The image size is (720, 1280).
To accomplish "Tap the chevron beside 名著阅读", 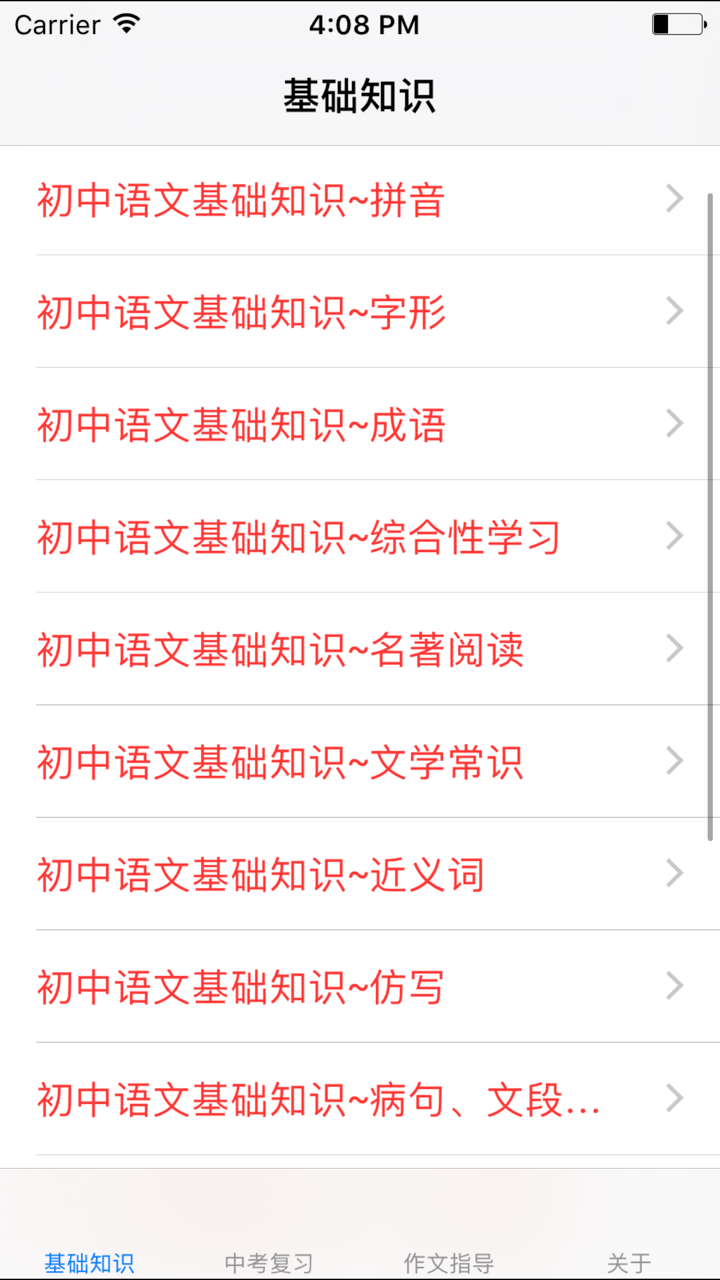I will point(674,648).
